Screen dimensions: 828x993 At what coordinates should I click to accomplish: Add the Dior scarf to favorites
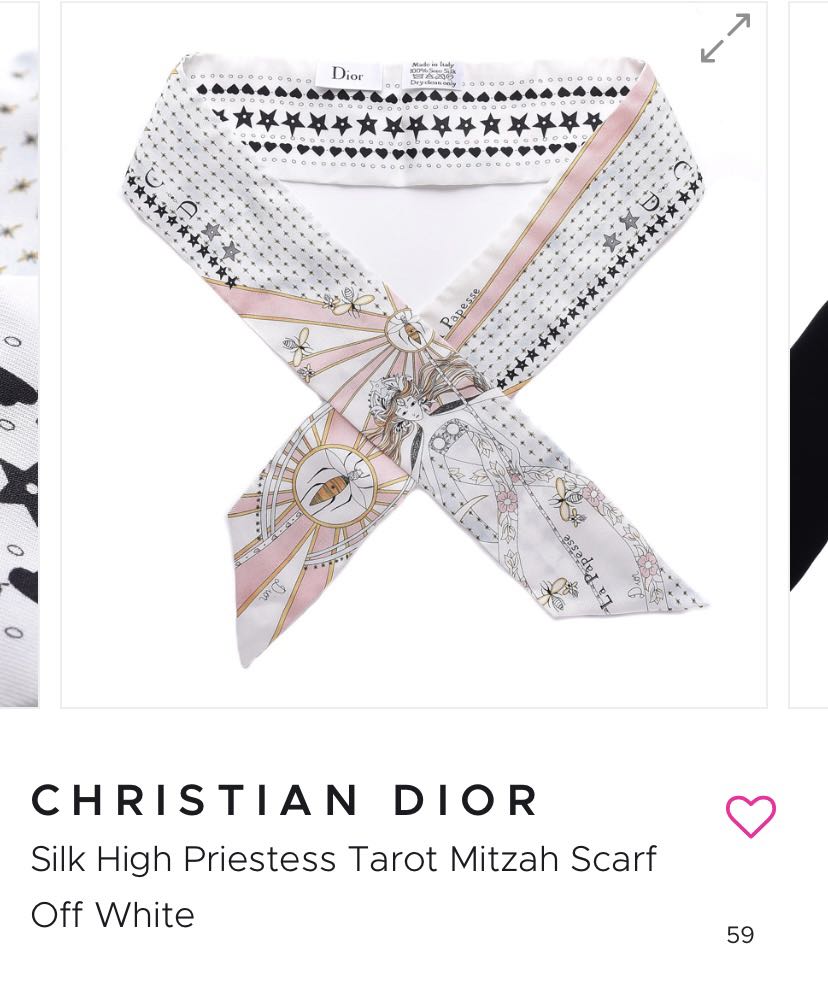[x=750, y=816]
